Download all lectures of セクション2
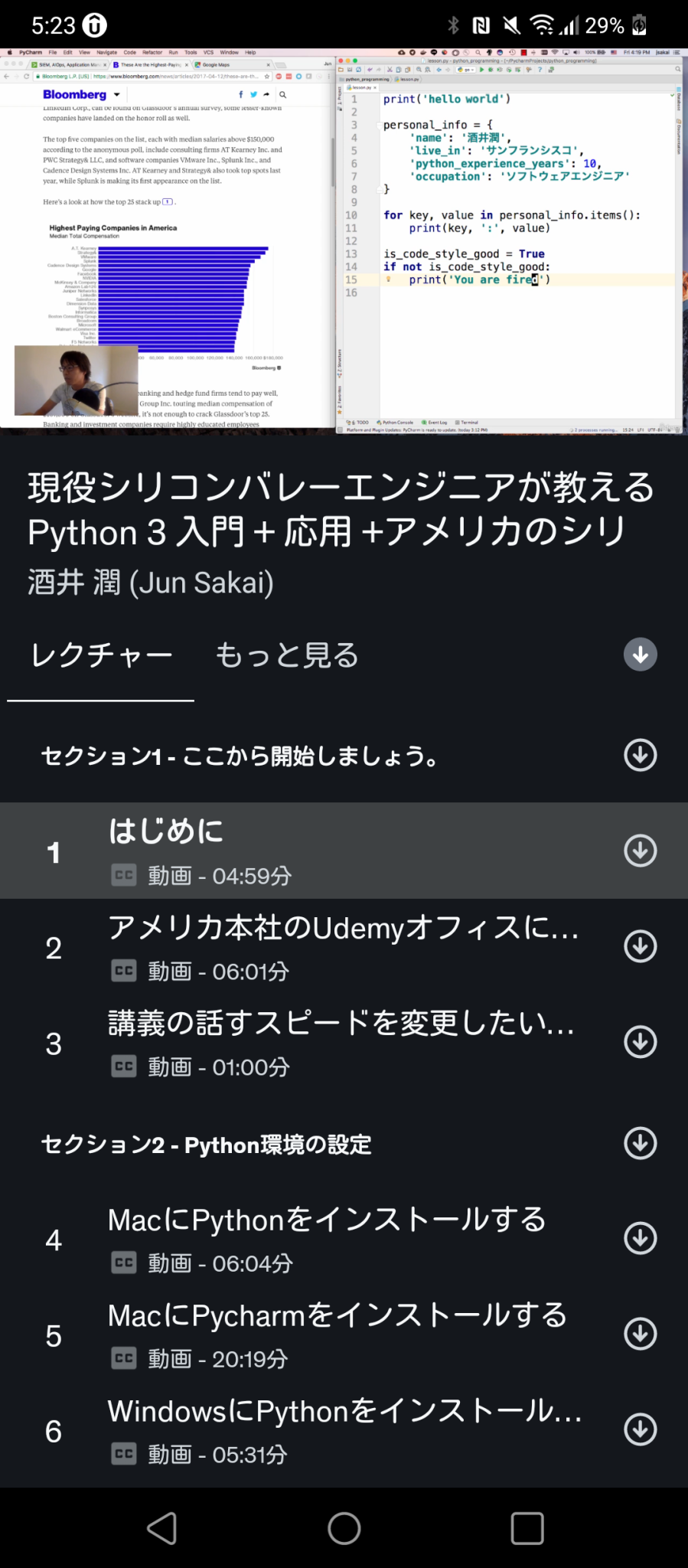The height and width of the screenshot is (1568, 688). (640, 1144)
